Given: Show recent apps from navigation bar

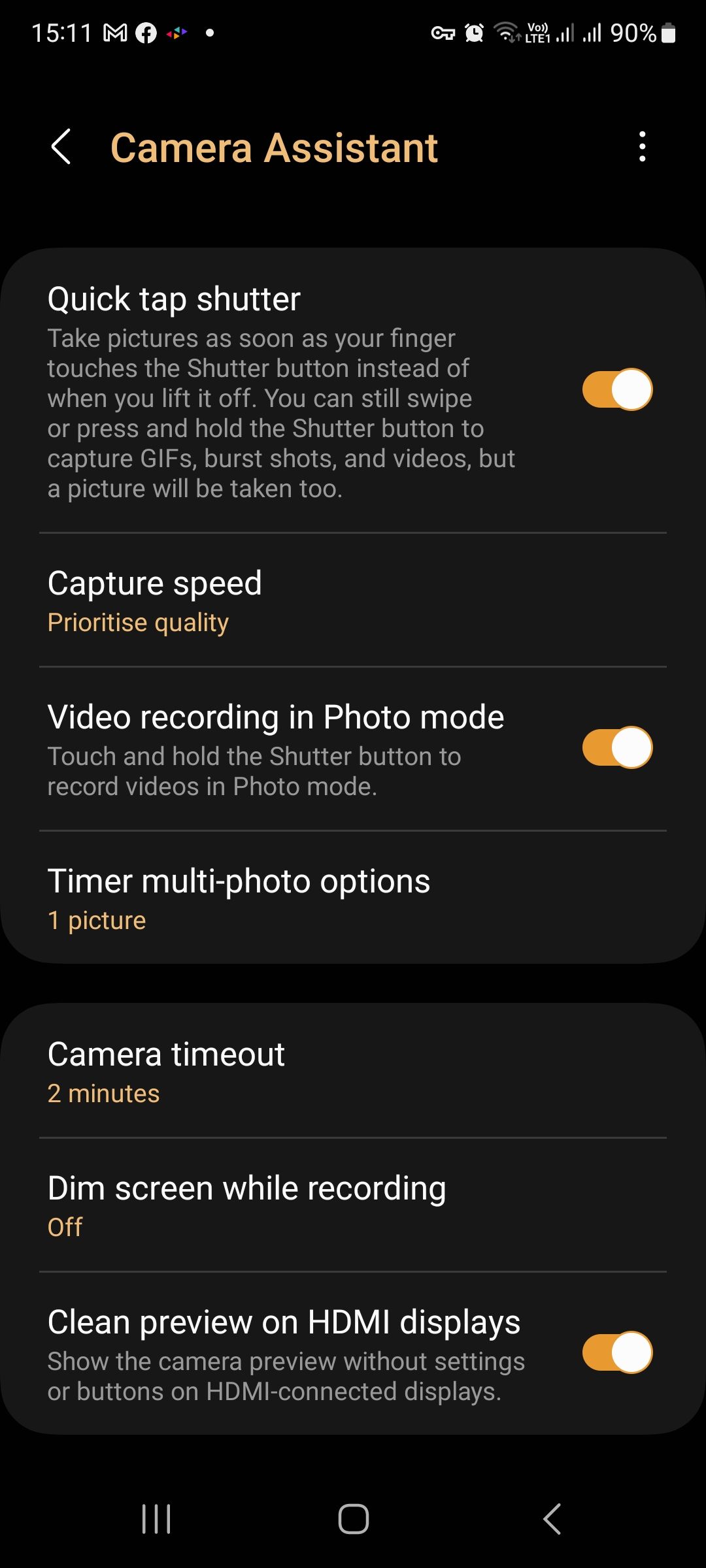Looking at the screenshot, I should pos(156,1518).
